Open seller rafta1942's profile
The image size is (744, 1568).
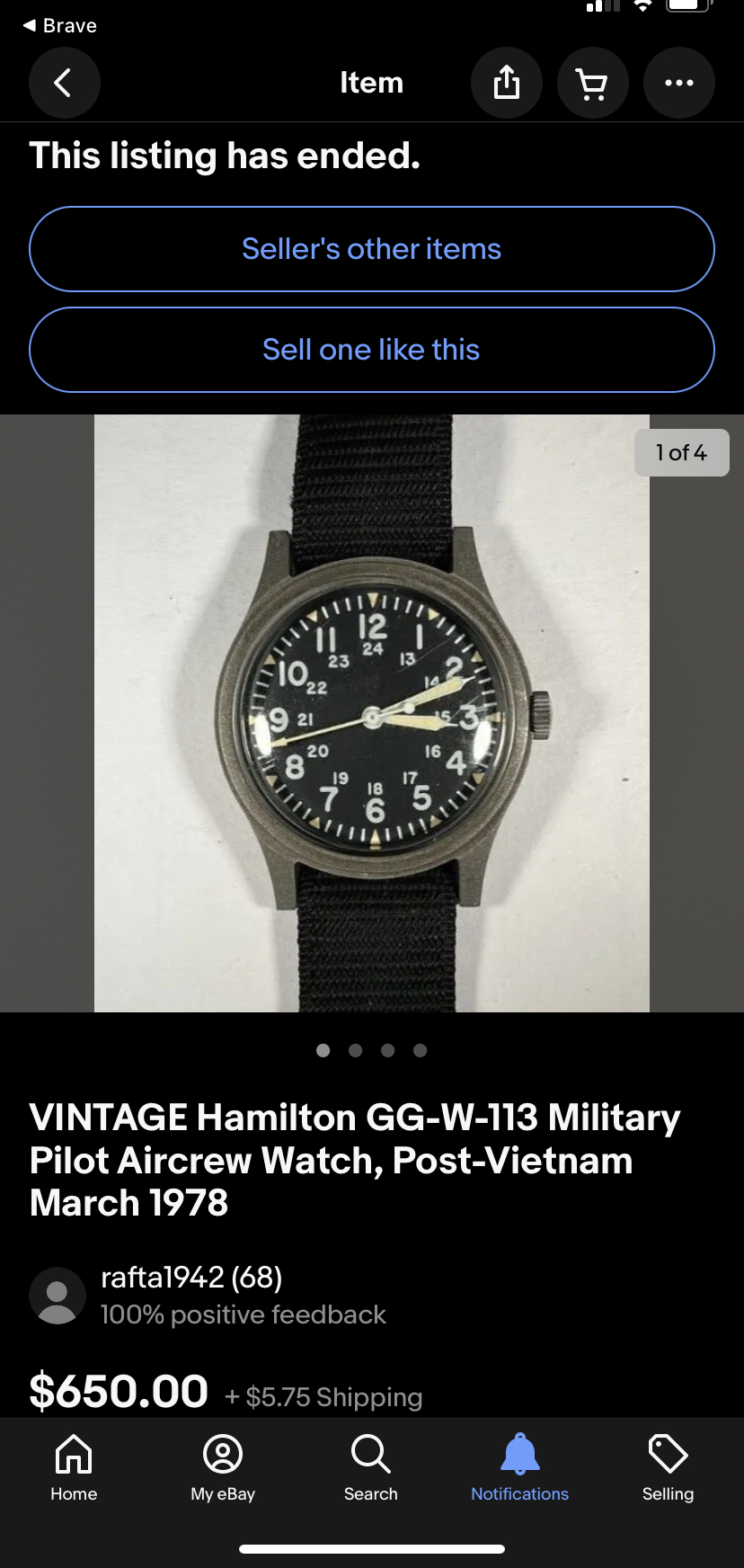(191, 1277)
